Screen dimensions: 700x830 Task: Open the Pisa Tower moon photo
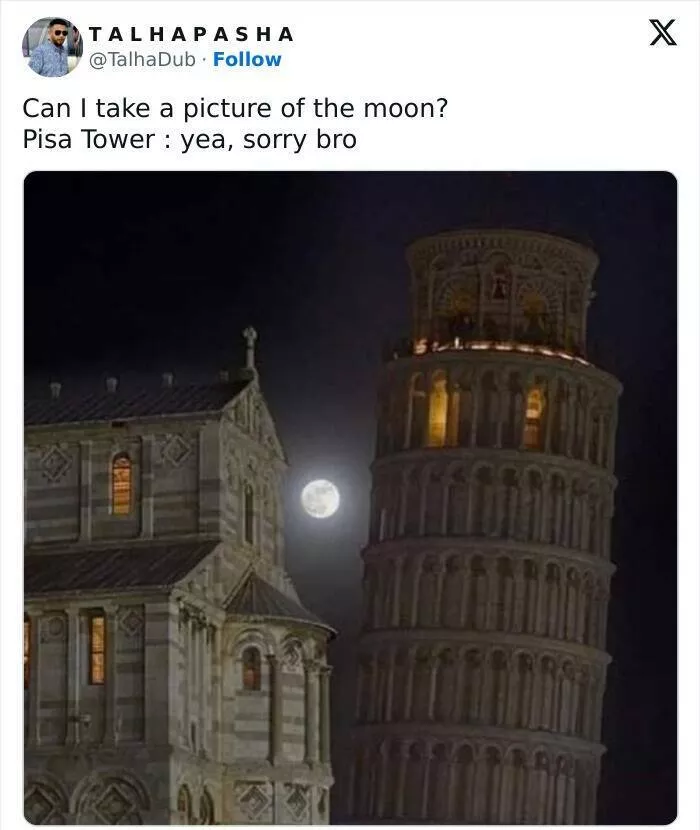coord(350,497)
